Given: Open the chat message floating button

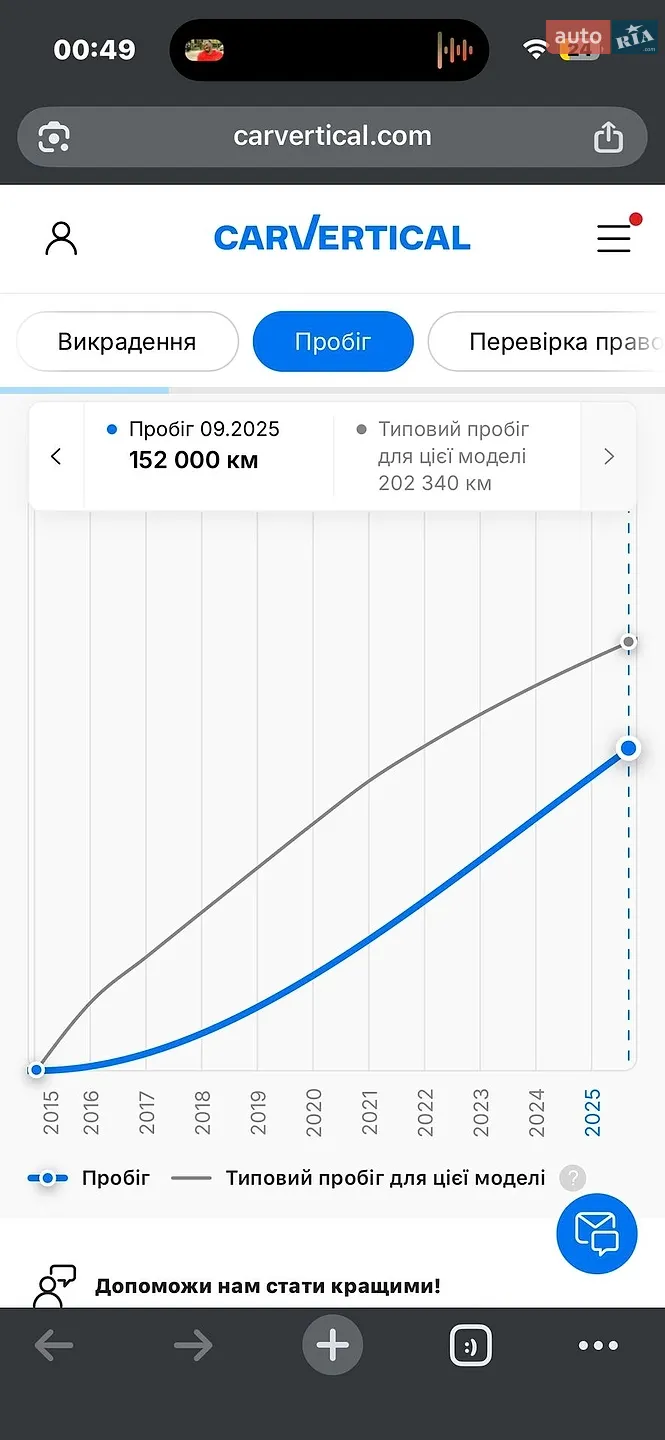Looking at the screenshot, I should pos(597,1233).
